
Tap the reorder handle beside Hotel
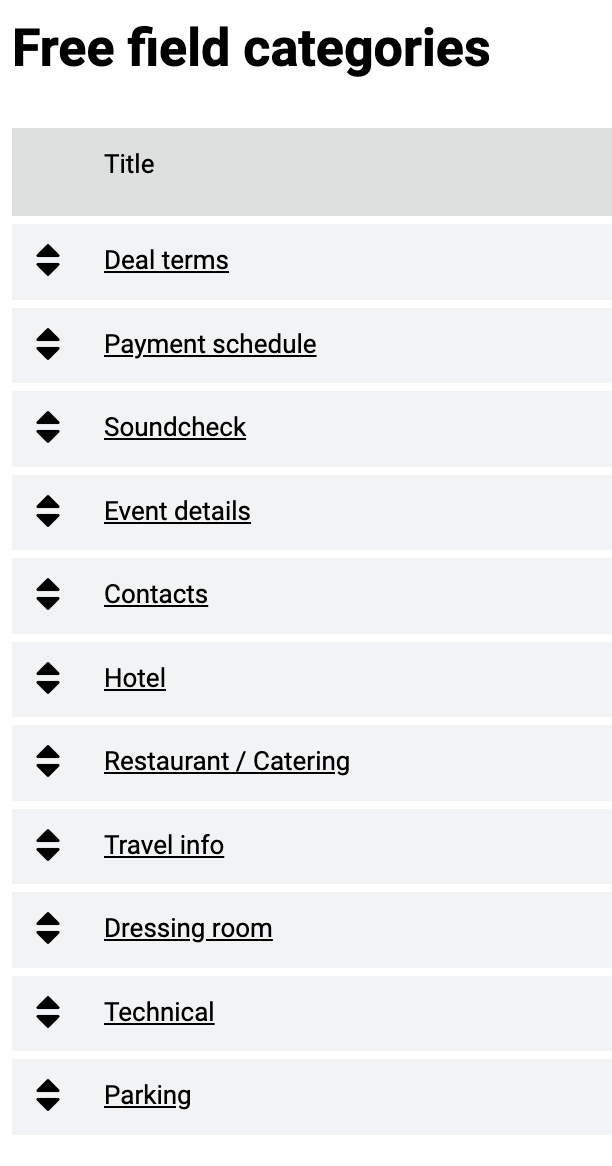coord(48,678)
